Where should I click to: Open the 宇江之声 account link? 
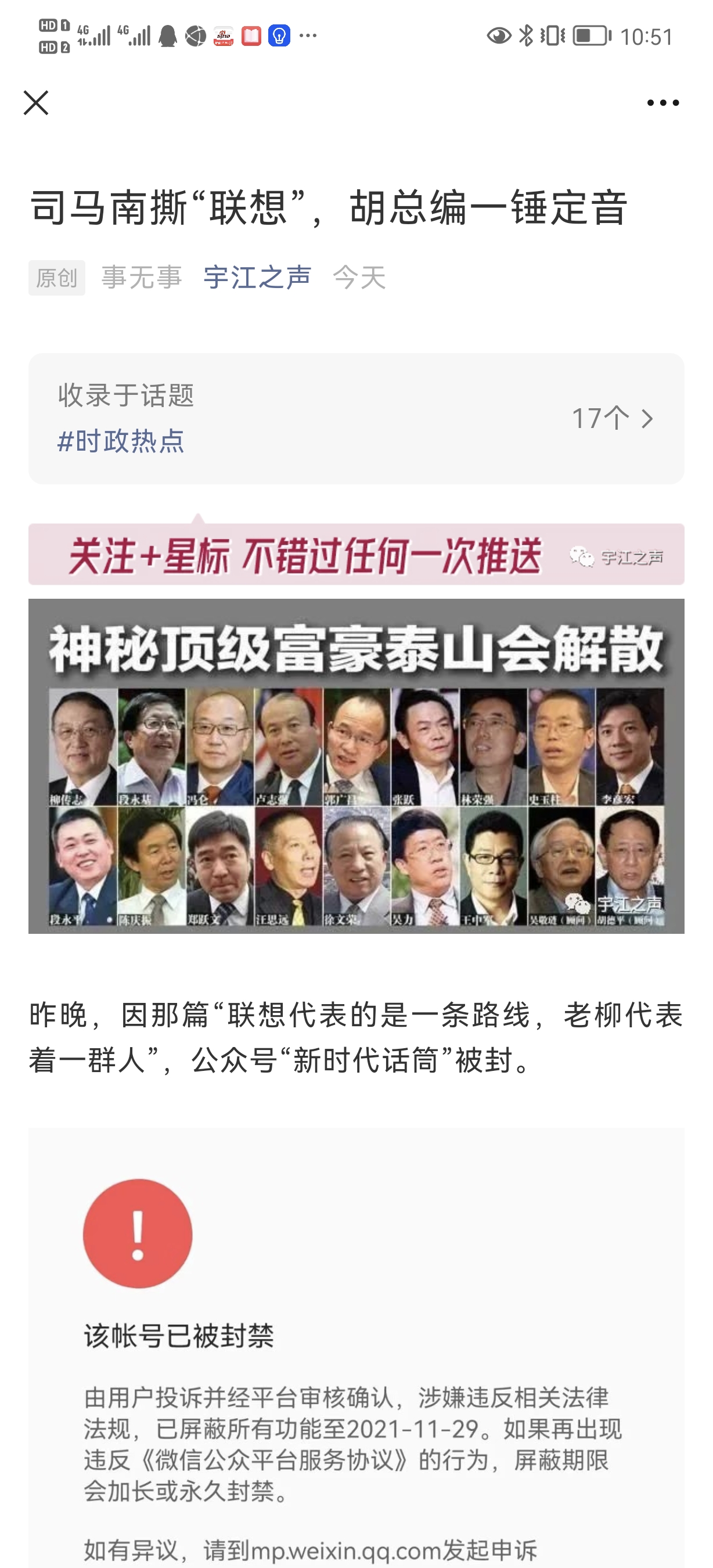[257, 278]
